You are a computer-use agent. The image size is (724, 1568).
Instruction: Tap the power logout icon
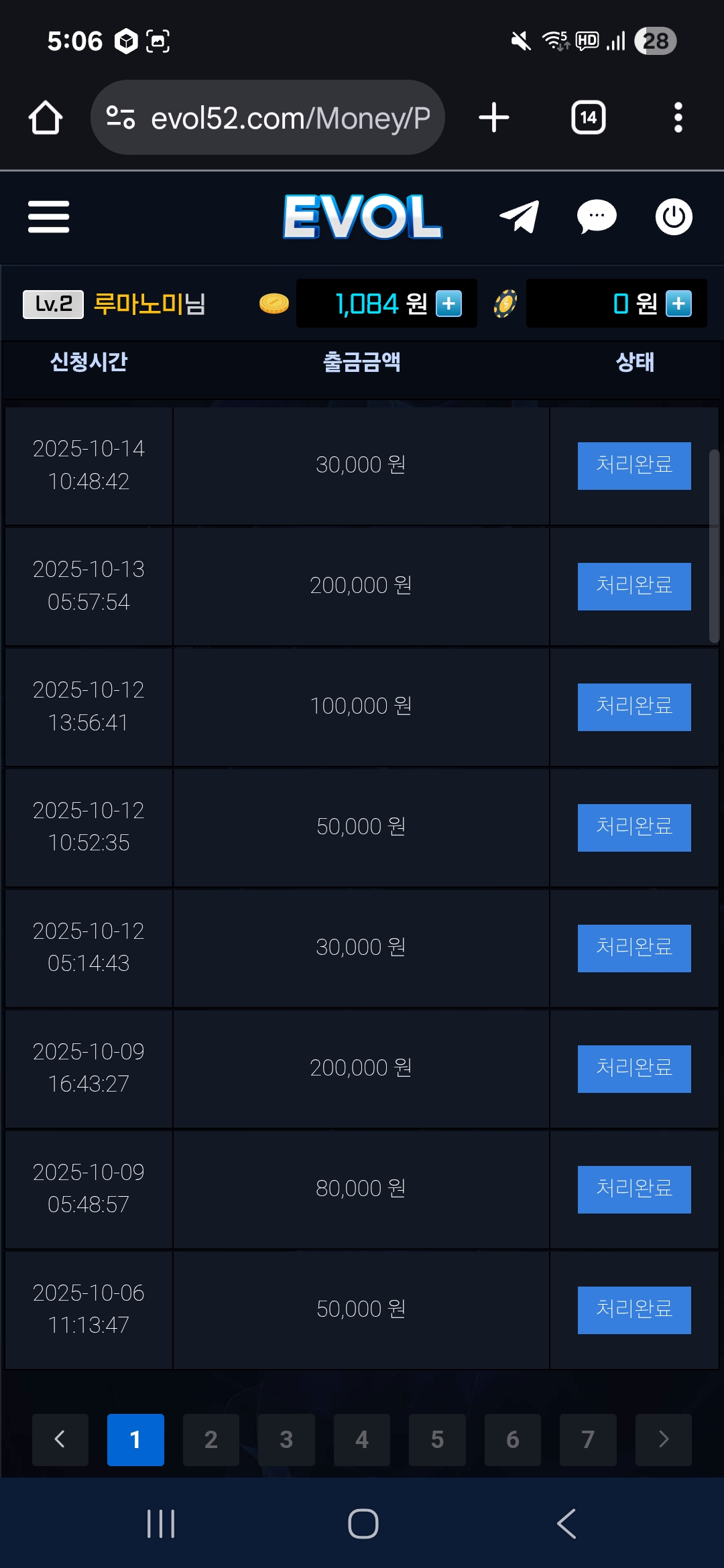pyautogui.click(x=673, y=216)
